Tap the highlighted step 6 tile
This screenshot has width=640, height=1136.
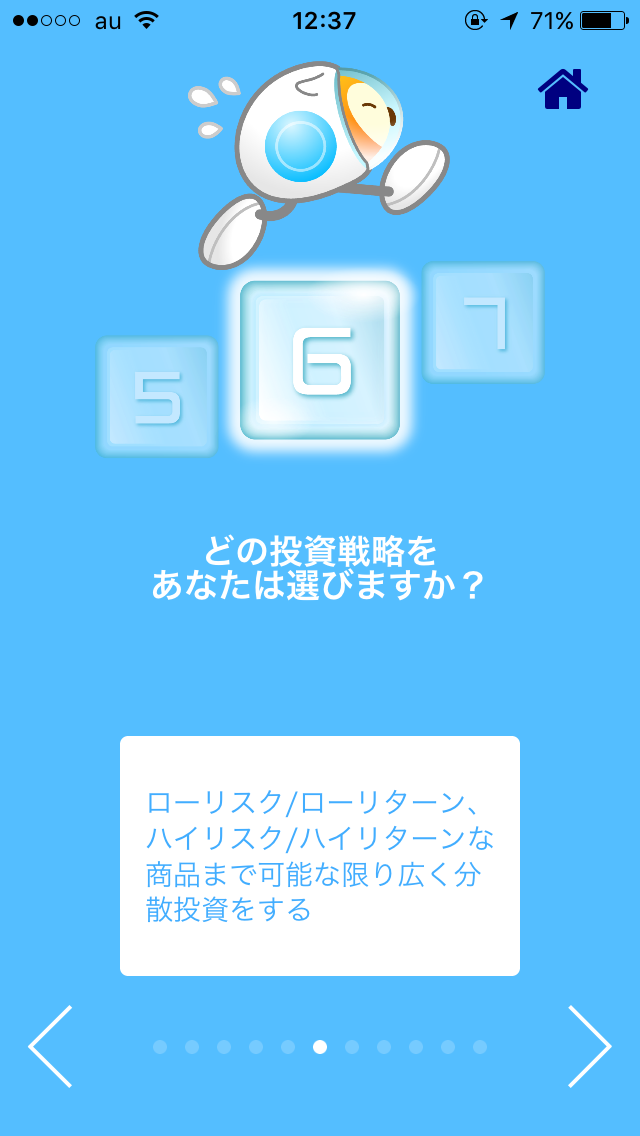point(320,360)
